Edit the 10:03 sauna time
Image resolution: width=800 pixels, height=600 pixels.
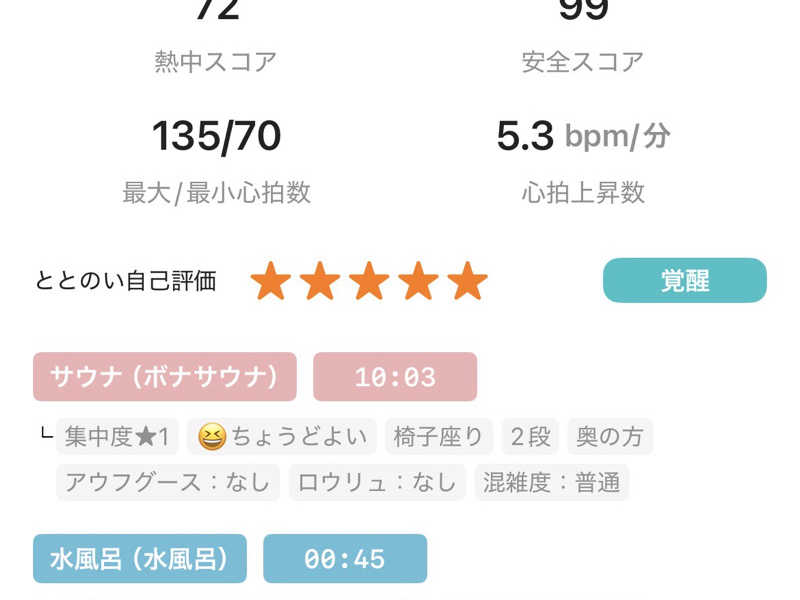[395, 377]
